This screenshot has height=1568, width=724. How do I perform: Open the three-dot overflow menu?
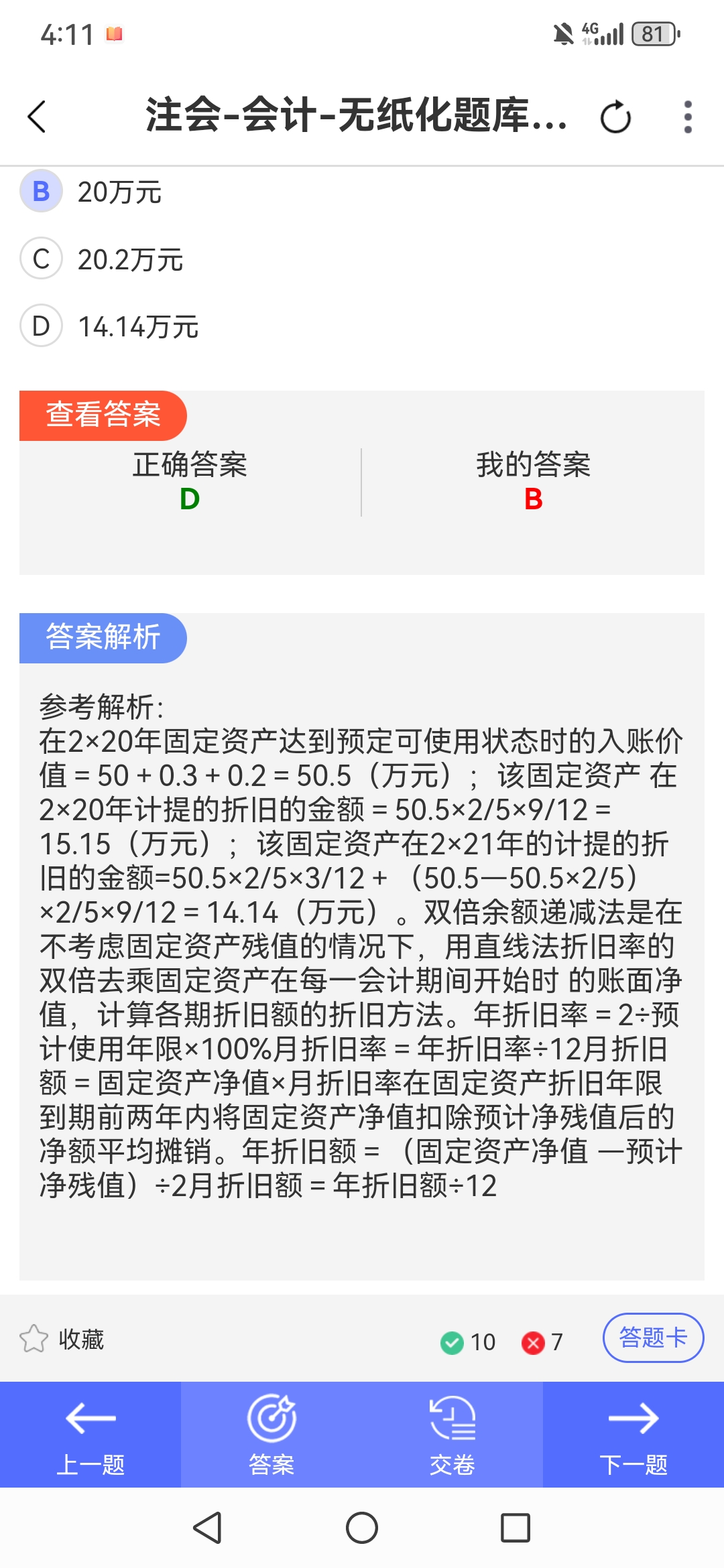687,117
